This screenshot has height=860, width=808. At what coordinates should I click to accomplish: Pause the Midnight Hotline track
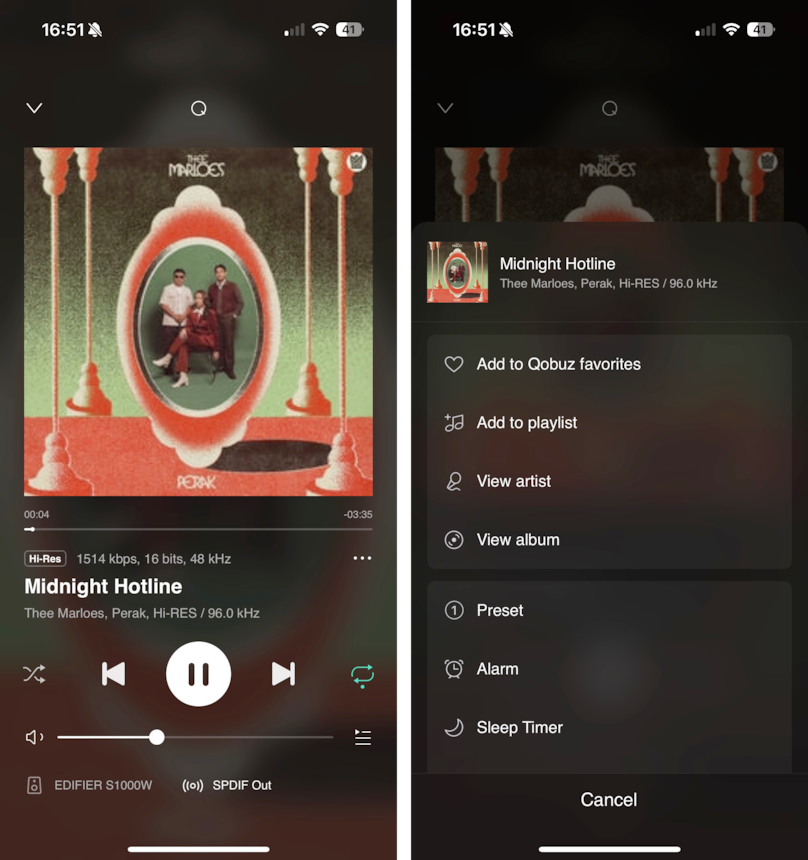click(x=198, y=674)
